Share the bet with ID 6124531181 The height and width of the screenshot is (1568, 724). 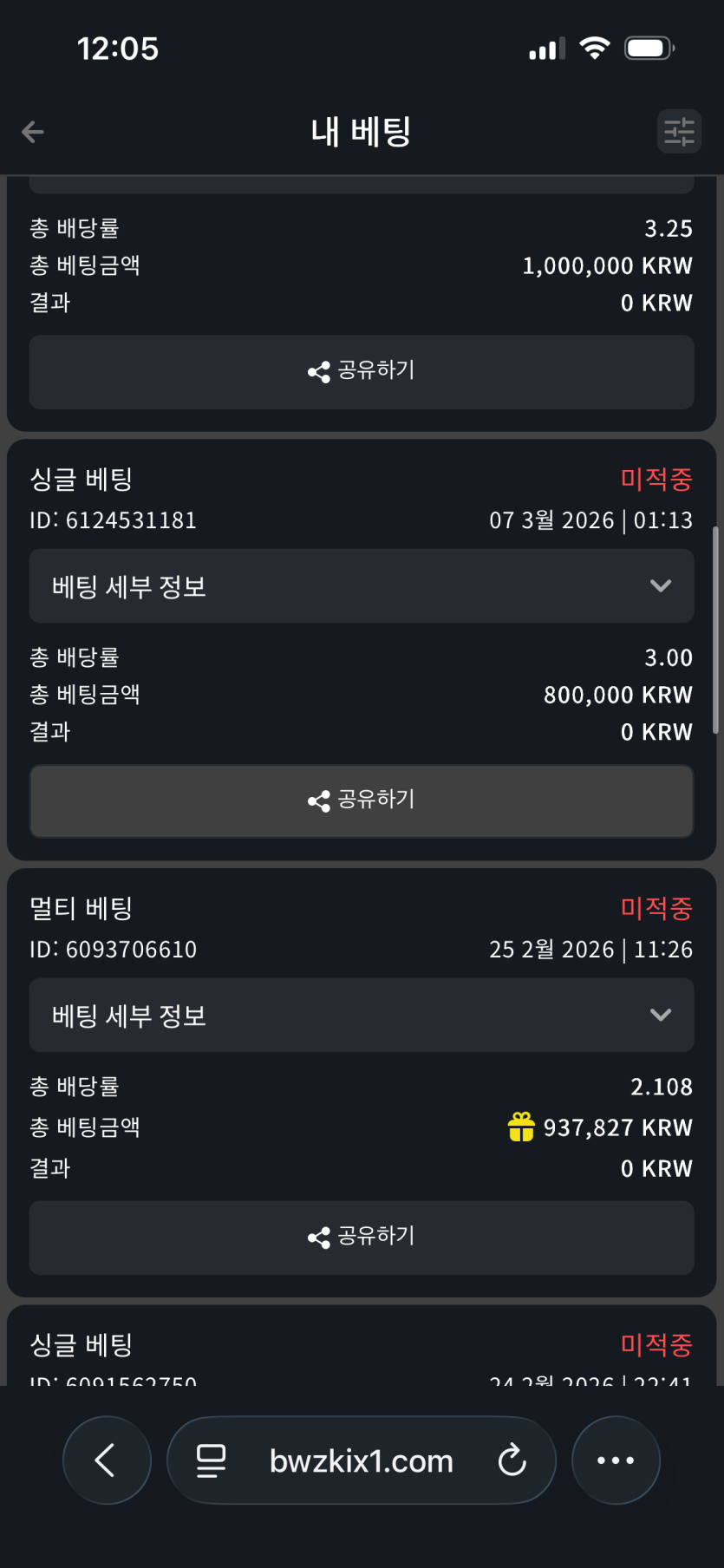(x=362, y=801)
